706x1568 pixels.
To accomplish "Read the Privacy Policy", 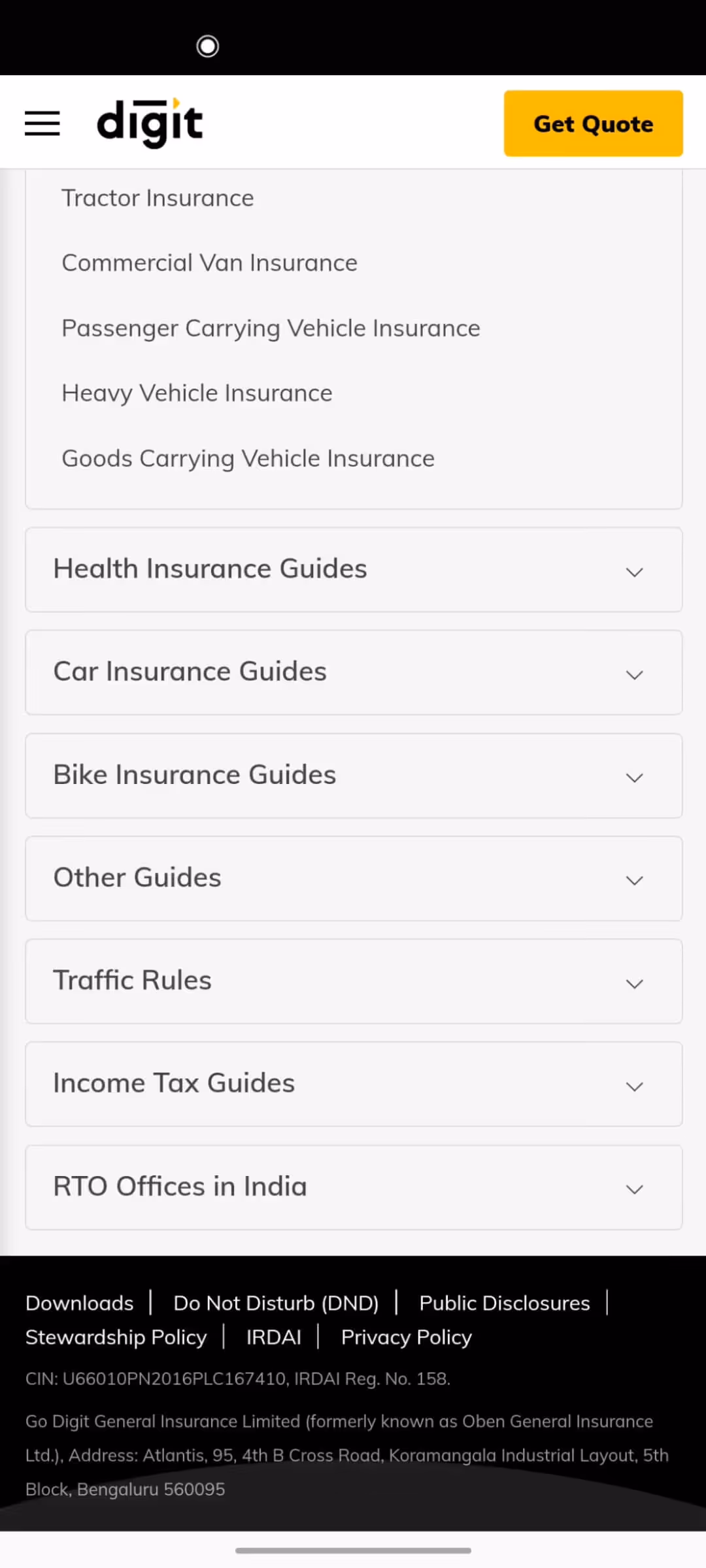I will coord(406,1337).
